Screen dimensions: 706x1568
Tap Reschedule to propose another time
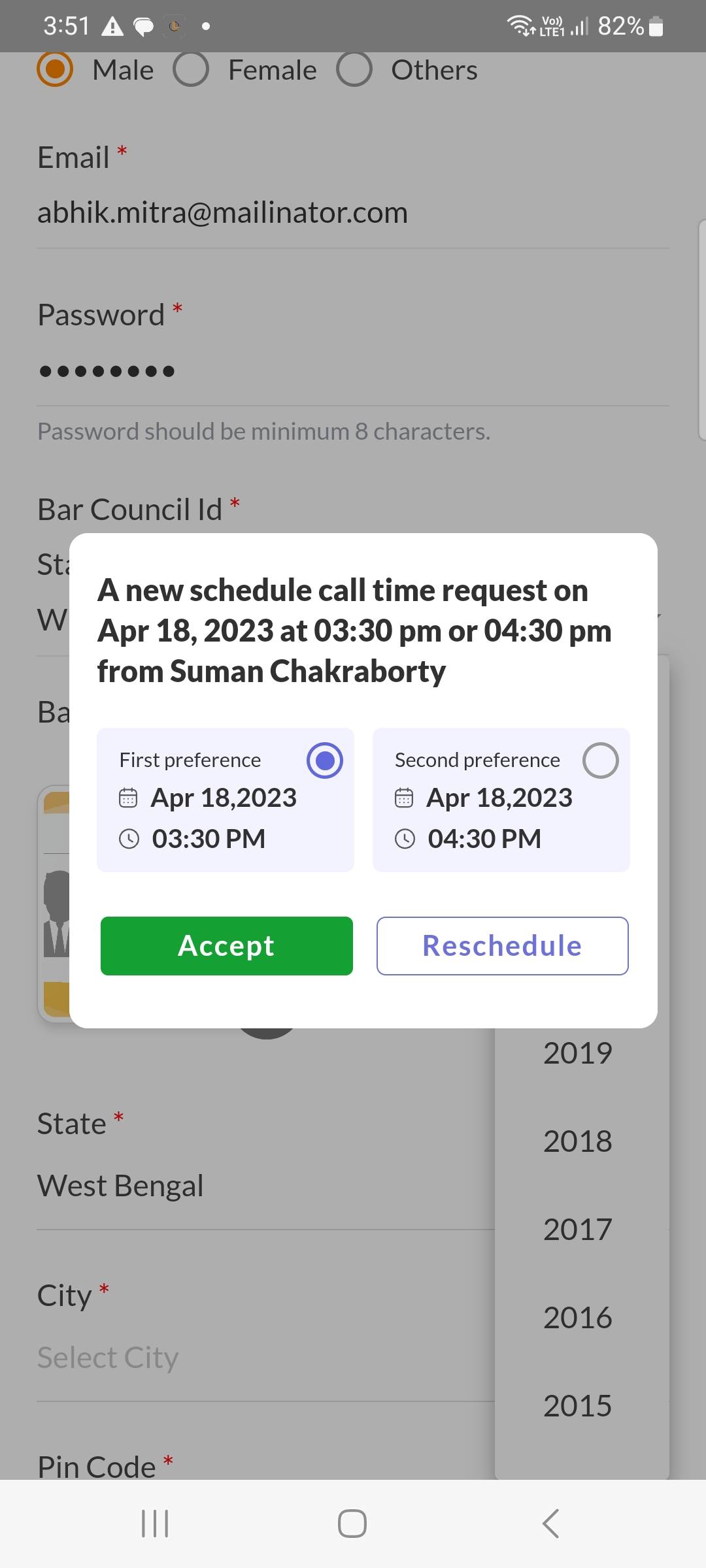click(502, 945)
